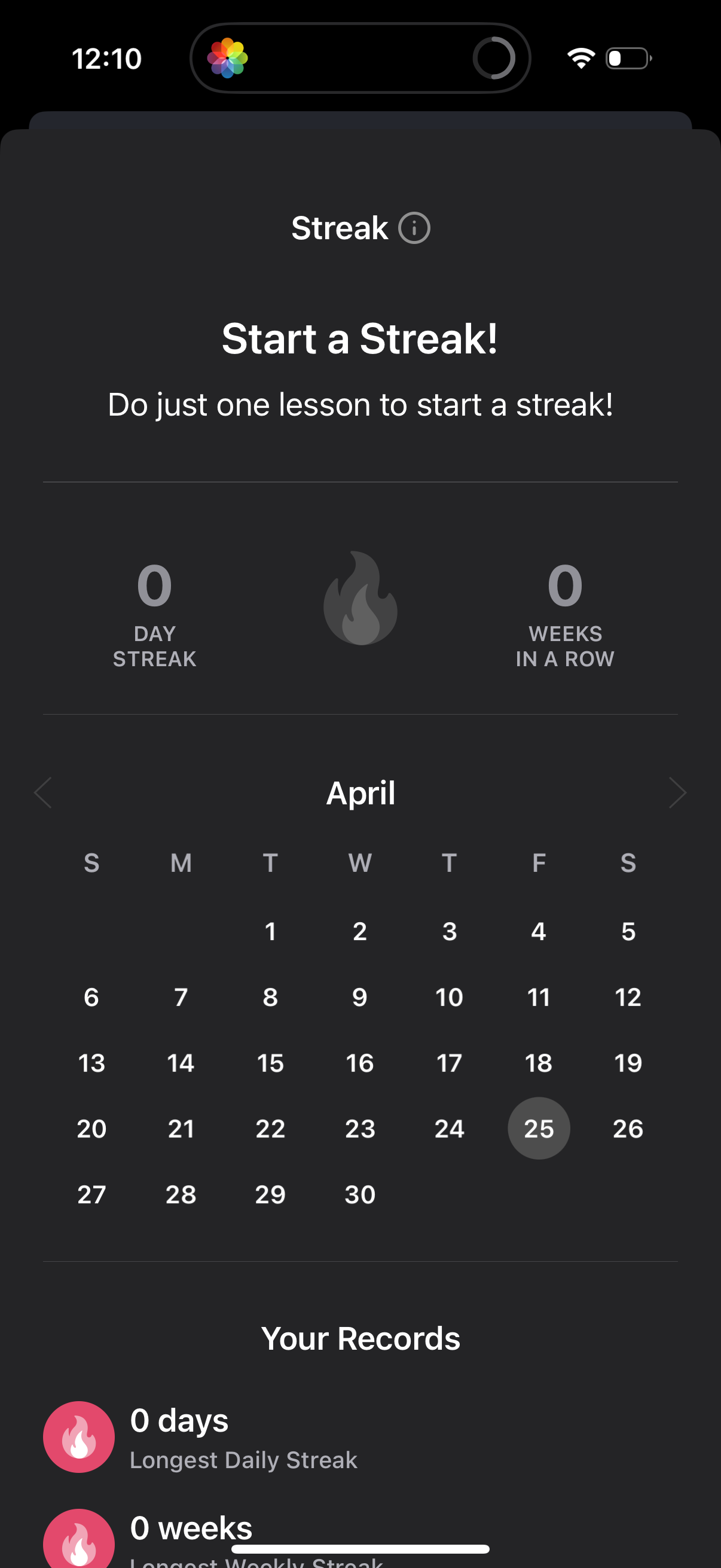Screen dimensions: 721x1568
Task: Select April 25 on the calendar
Action: pyautogui.click(x=538, y=1128)
